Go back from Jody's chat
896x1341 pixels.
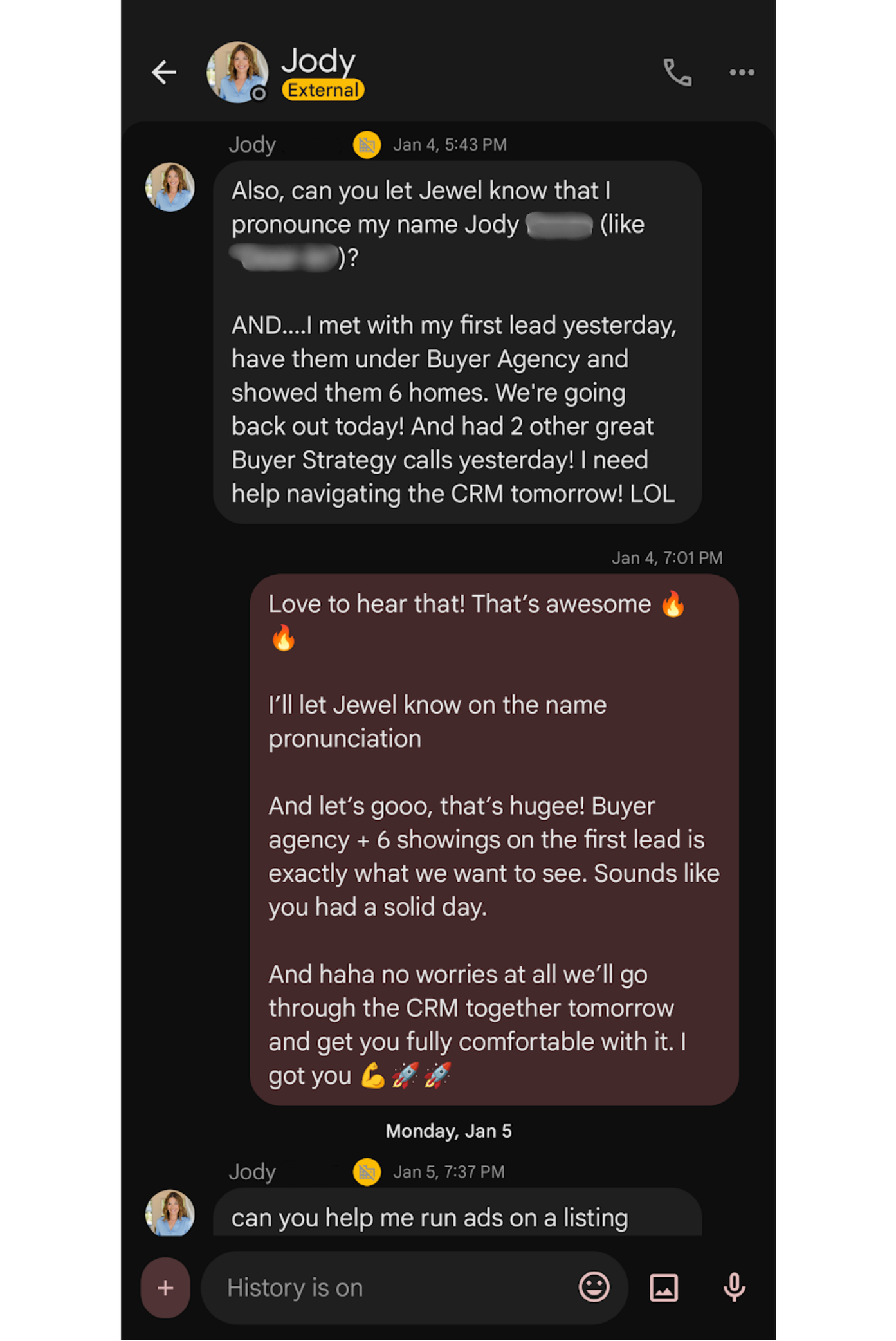click(164, 72)
